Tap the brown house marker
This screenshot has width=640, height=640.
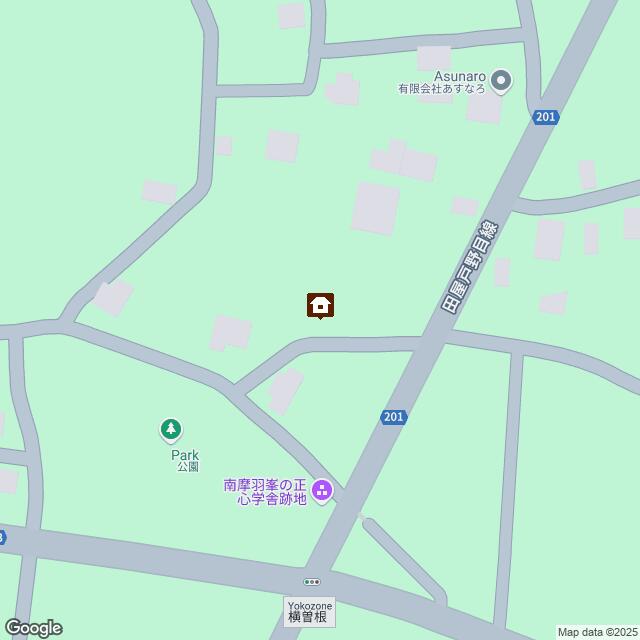tap(320, 304)
